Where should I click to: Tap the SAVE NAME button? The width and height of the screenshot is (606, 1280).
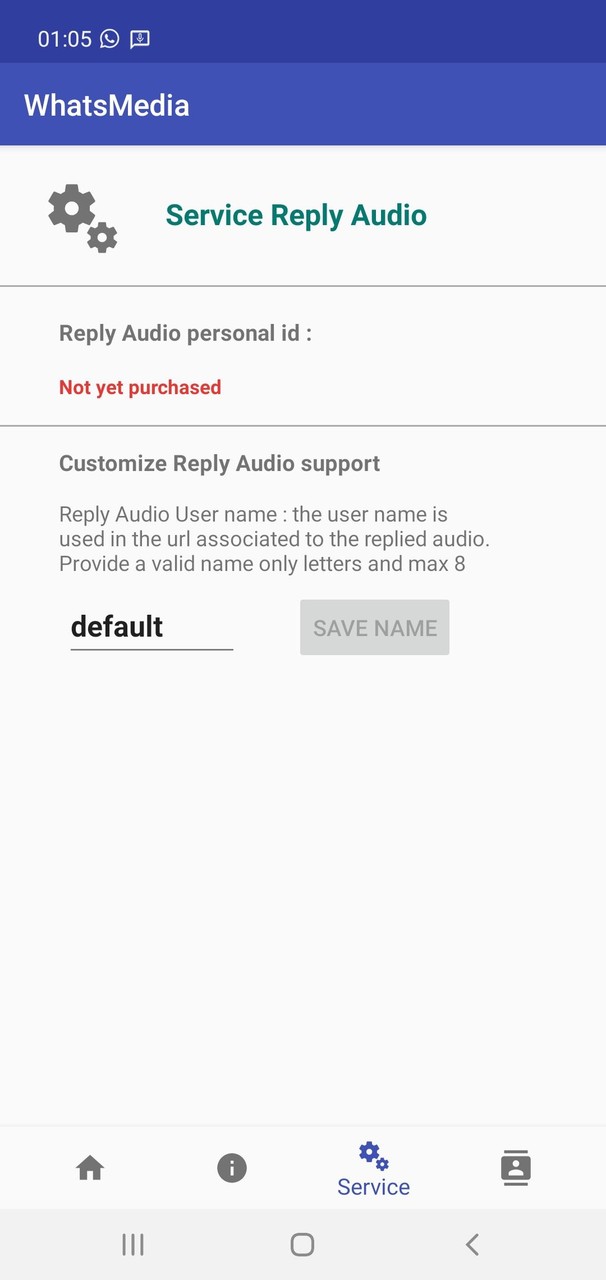pyautogui.click(x=374, y=628)
